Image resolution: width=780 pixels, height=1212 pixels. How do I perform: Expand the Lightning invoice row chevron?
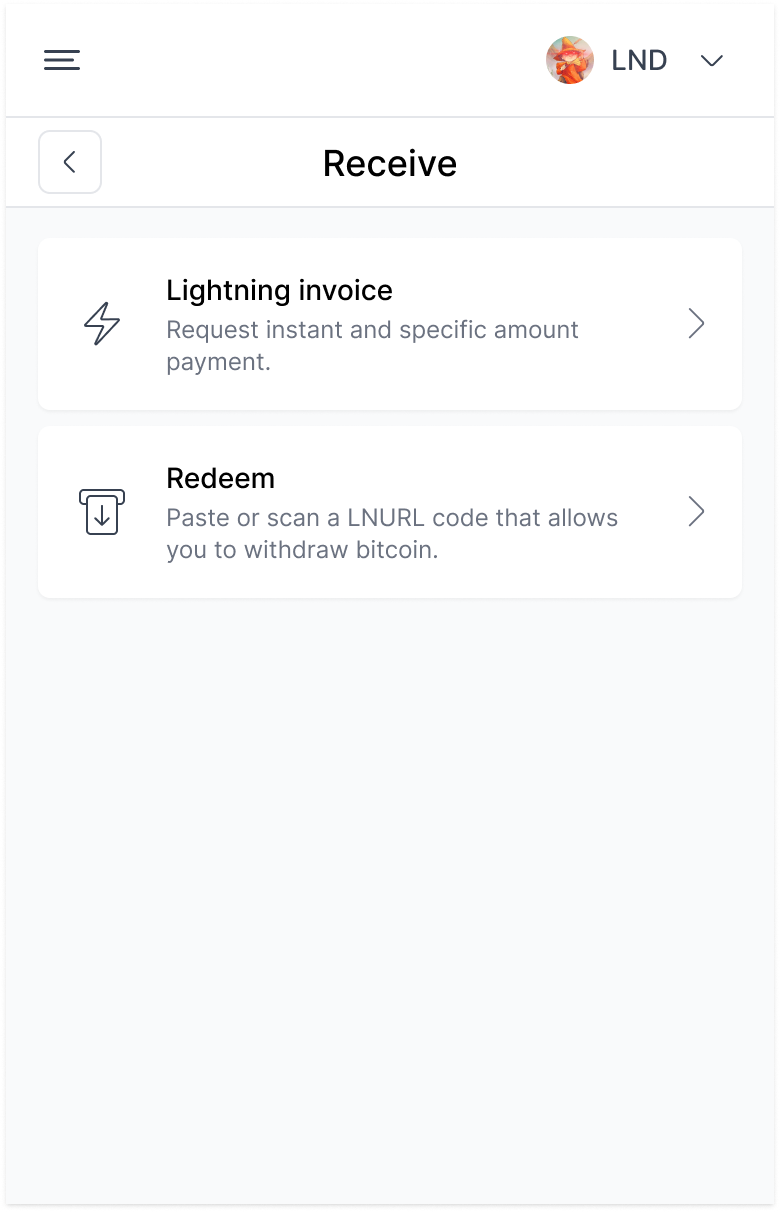696,323
